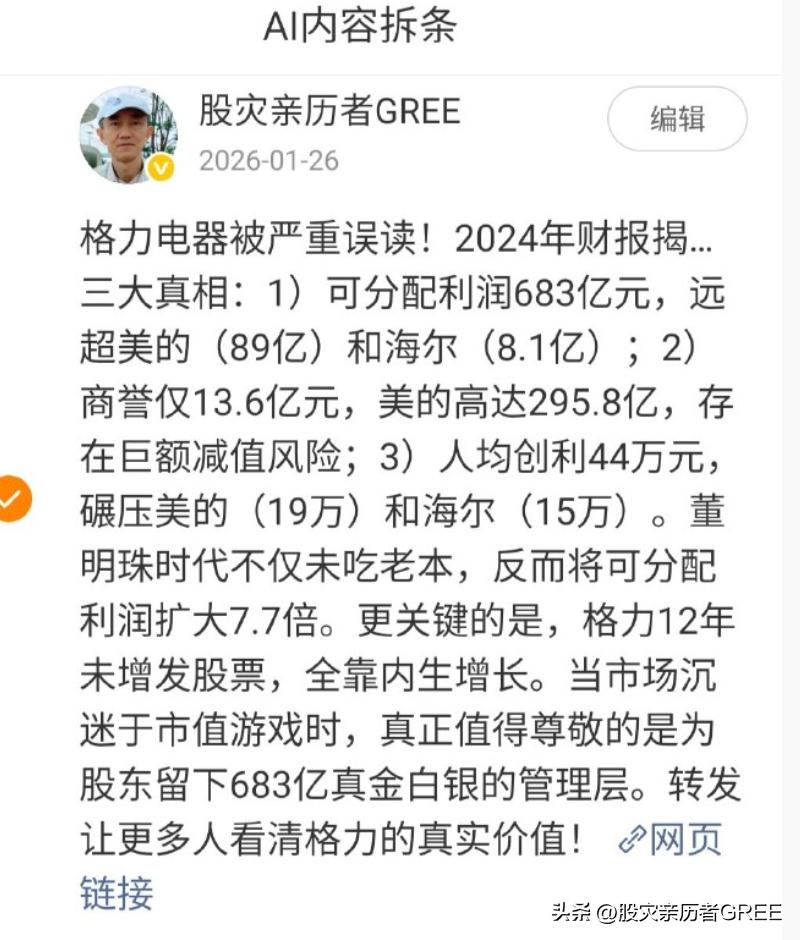Toggle the orange selection checkmark on the left
The height and width of the screenshot is (940, 800).
point(15,497)
